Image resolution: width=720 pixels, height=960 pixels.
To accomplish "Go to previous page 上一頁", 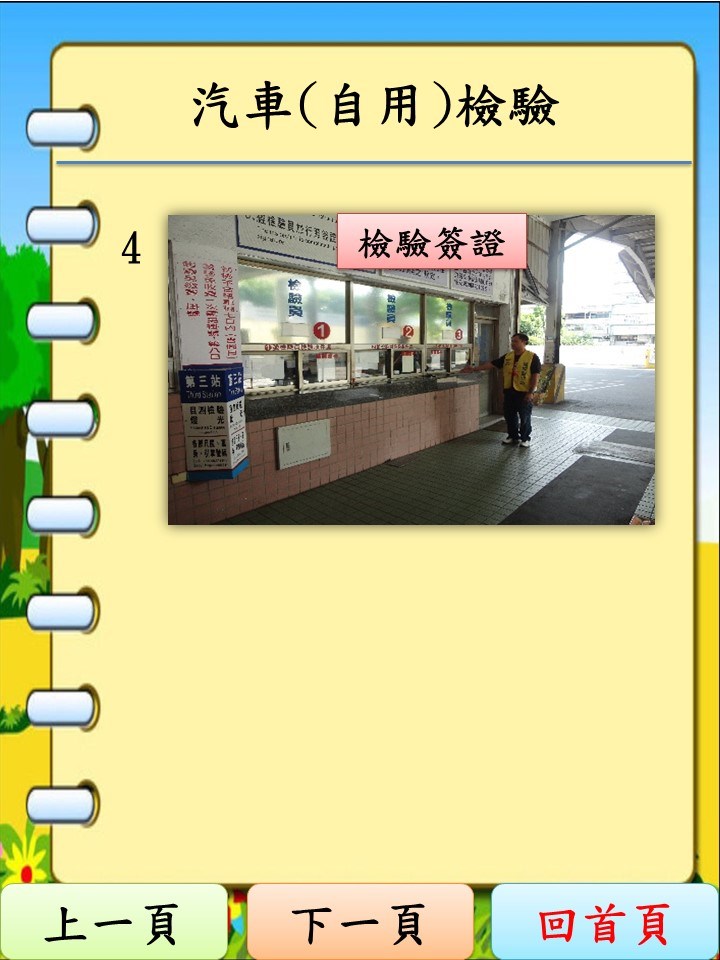I will 113,922.
